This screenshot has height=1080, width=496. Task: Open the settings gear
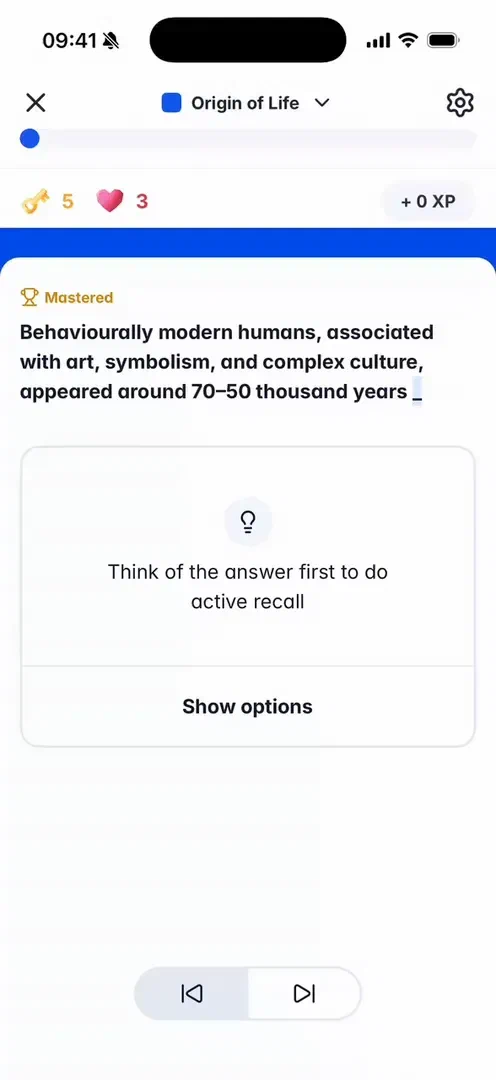pyautogui.click(x=459, y=103)
